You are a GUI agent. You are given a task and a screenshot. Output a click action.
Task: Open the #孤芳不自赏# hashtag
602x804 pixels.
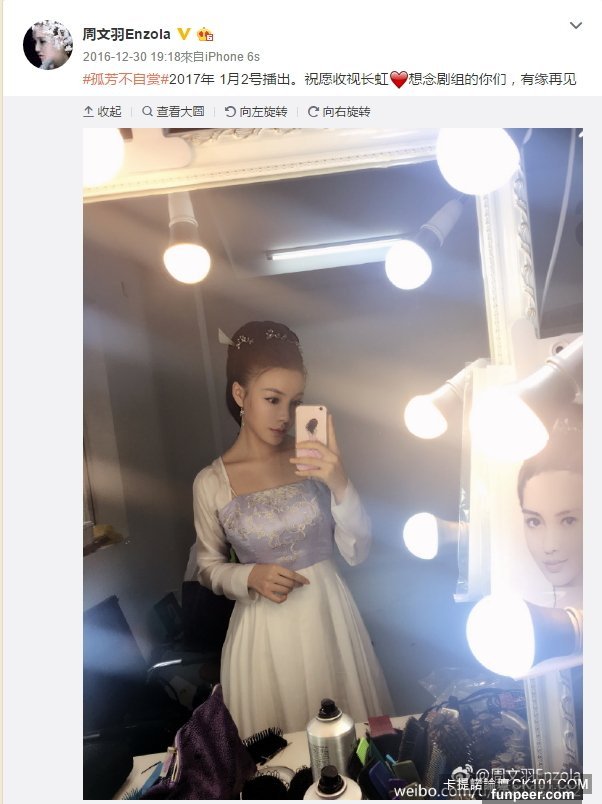(123, 79)
